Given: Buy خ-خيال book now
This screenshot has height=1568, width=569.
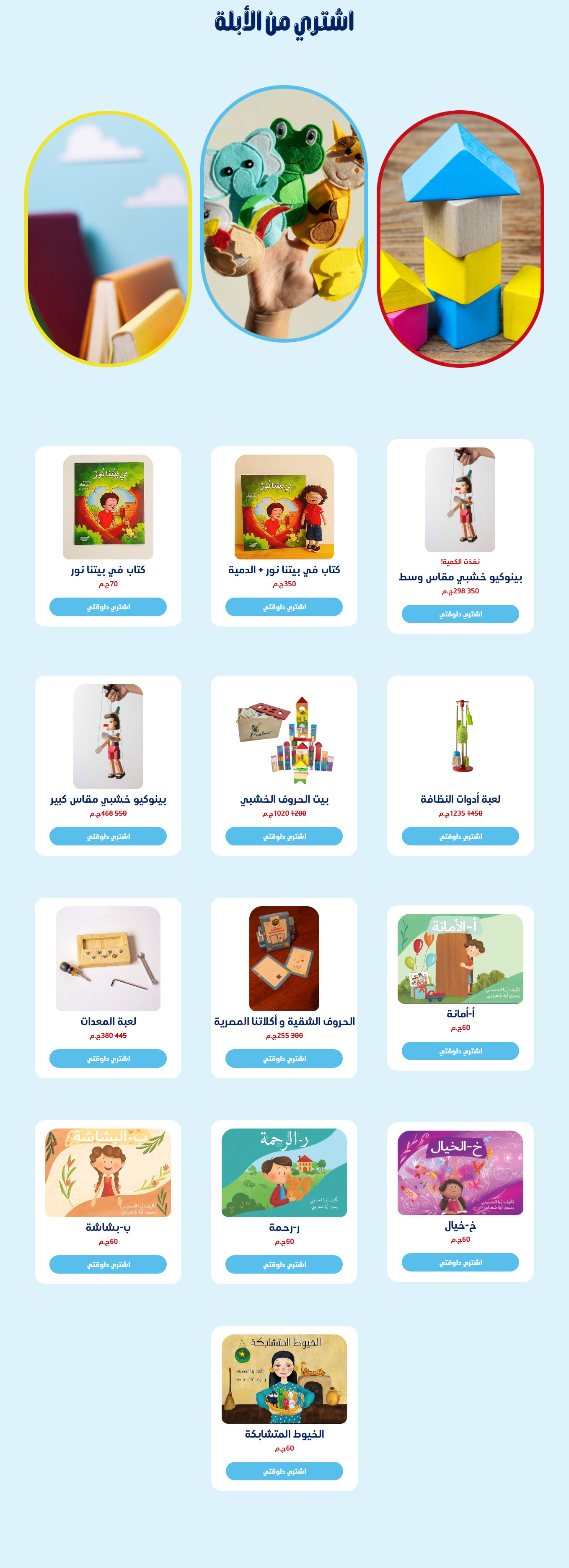Looking at the screenshot, I should (x=460, y=1262).
